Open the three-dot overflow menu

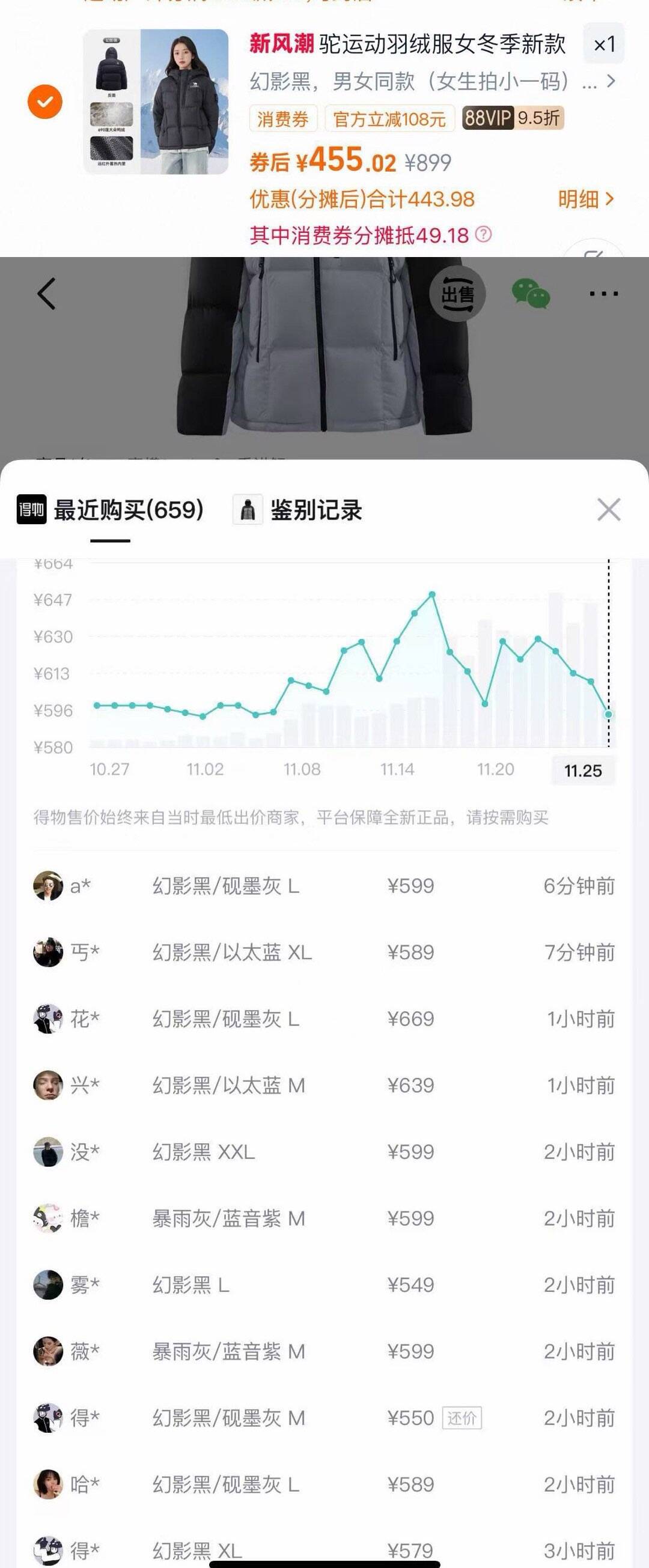[603, 294]
